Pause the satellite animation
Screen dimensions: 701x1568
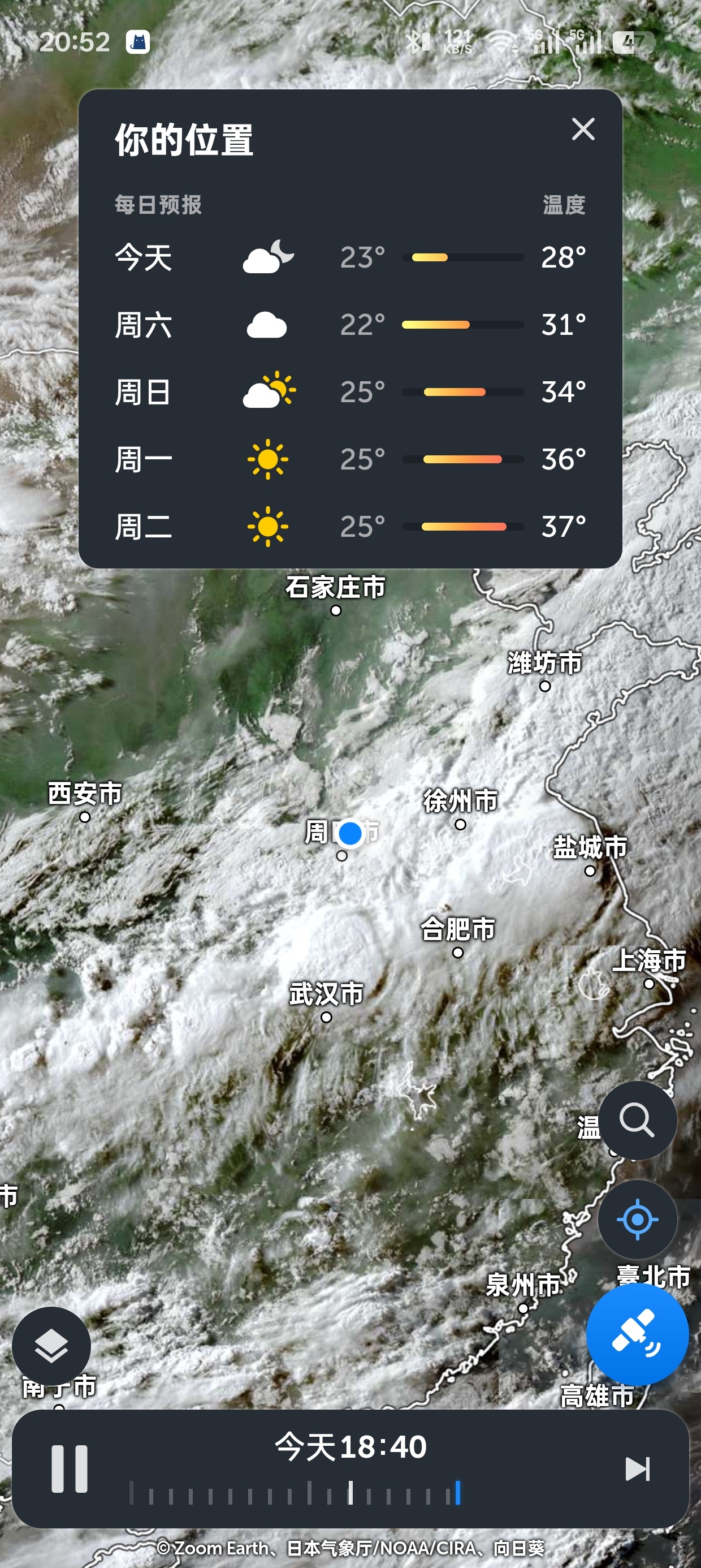(70, 1469)
